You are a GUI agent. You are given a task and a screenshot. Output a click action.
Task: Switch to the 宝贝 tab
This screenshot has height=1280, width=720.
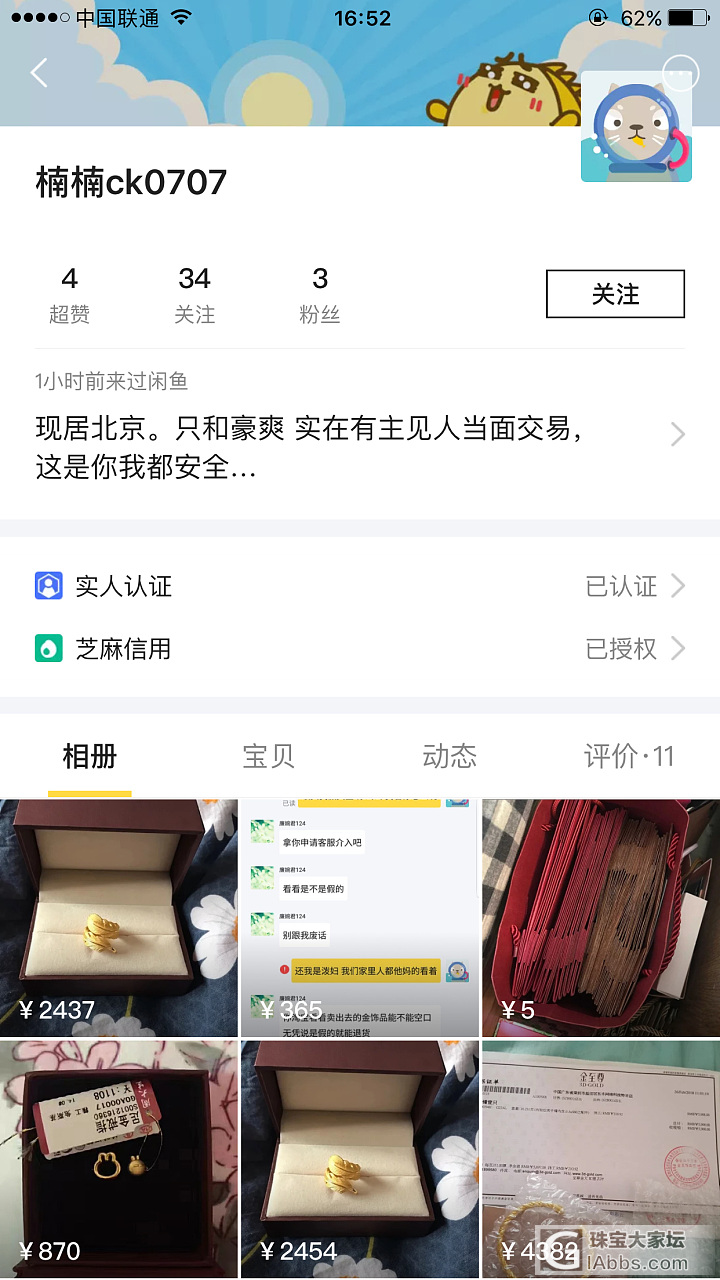[269, 756]
